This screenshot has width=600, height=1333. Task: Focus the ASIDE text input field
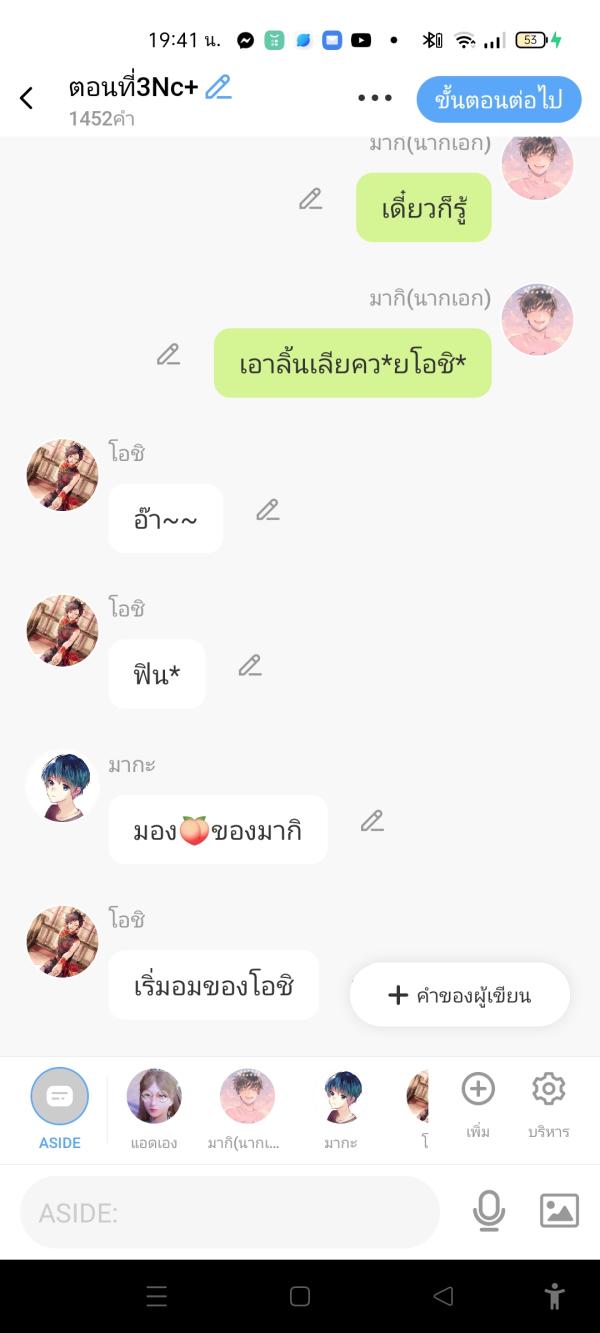230,1213
